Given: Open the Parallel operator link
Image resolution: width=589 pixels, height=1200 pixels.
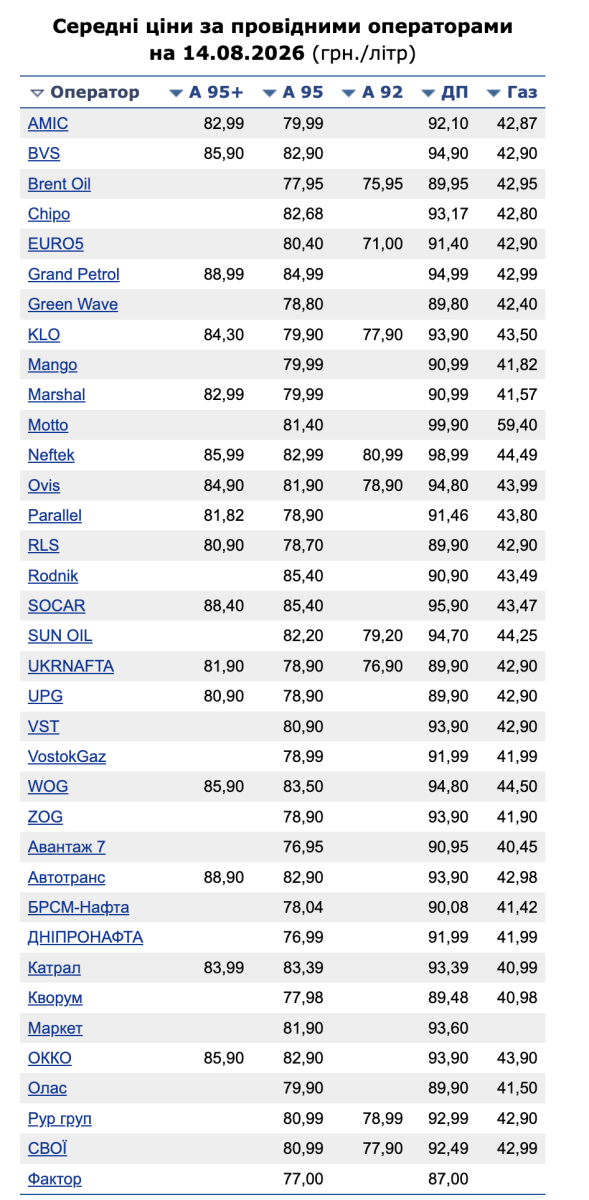Looking at the screenshot, I should coord(55,515).
